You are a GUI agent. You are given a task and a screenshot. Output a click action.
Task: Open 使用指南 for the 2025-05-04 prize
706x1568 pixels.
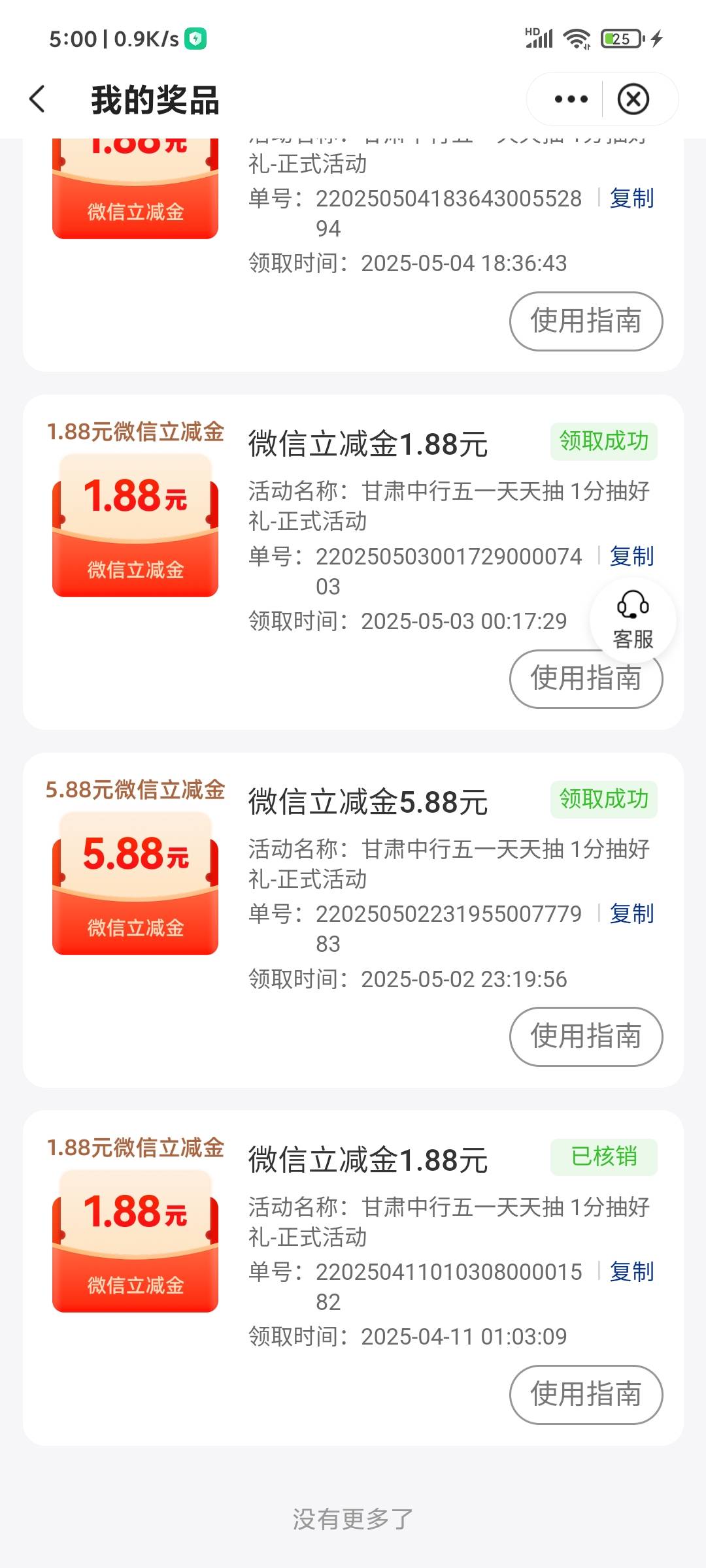click(x=586, y=321)
